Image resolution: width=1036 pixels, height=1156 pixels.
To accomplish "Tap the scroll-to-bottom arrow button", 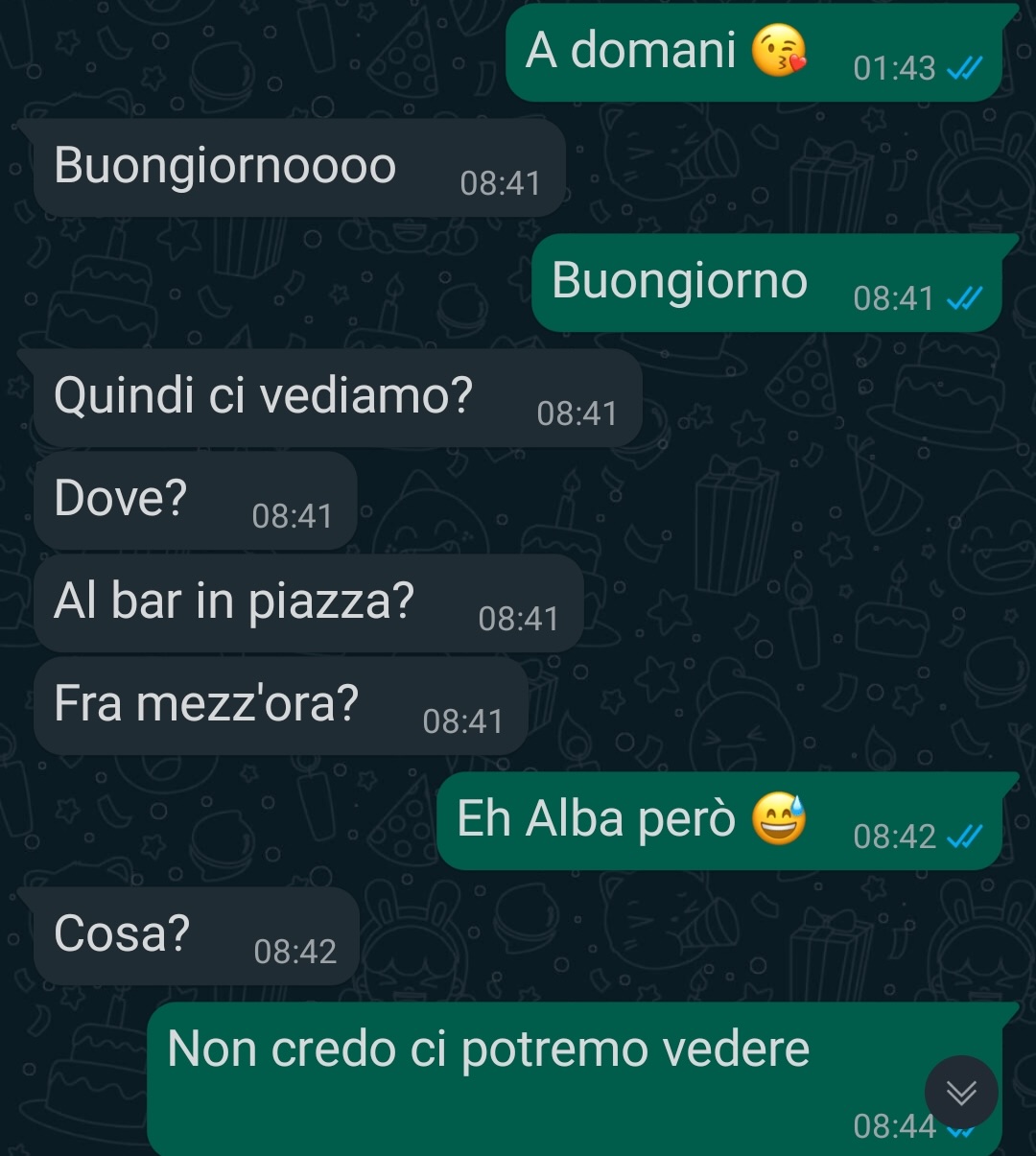I will coord(961,1092).
